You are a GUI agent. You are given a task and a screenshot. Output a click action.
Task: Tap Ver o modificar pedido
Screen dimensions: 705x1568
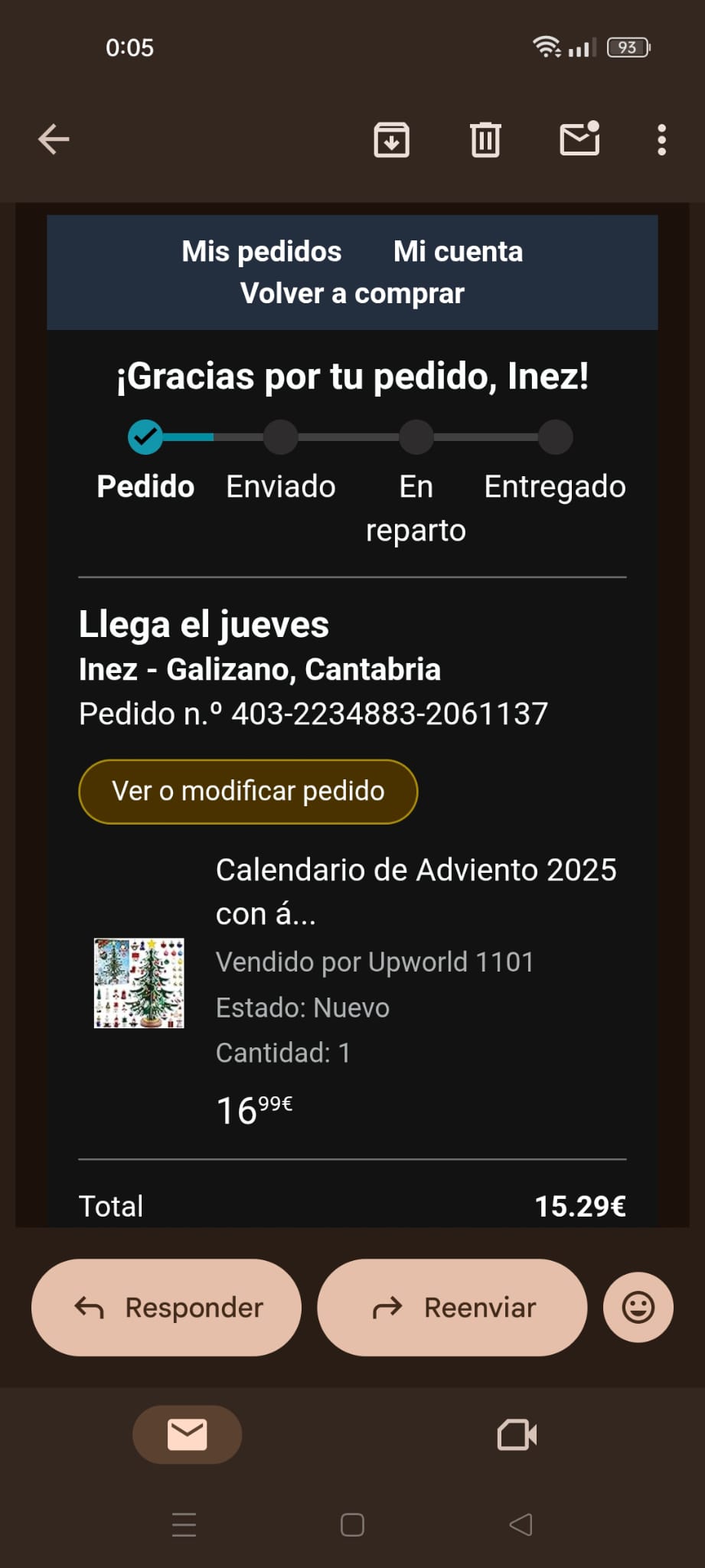(248, 791)
